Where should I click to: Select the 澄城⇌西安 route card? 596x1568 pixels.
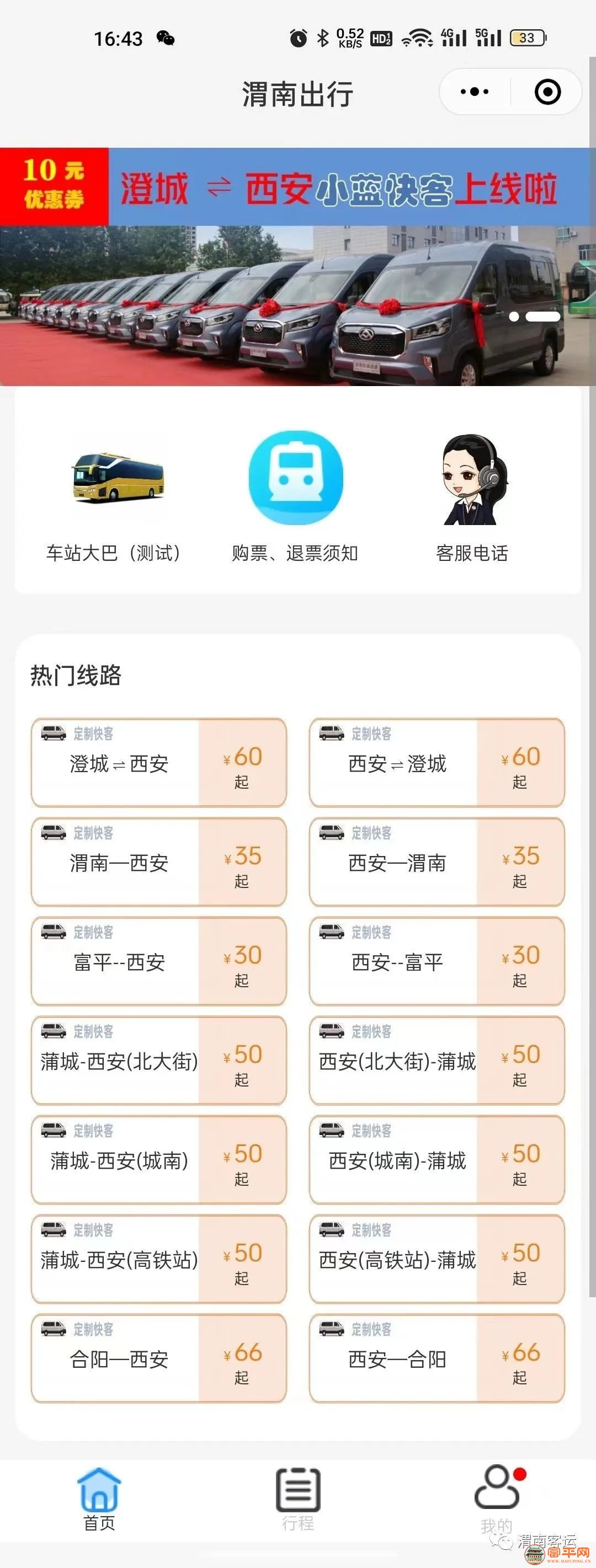pos(159,763)
